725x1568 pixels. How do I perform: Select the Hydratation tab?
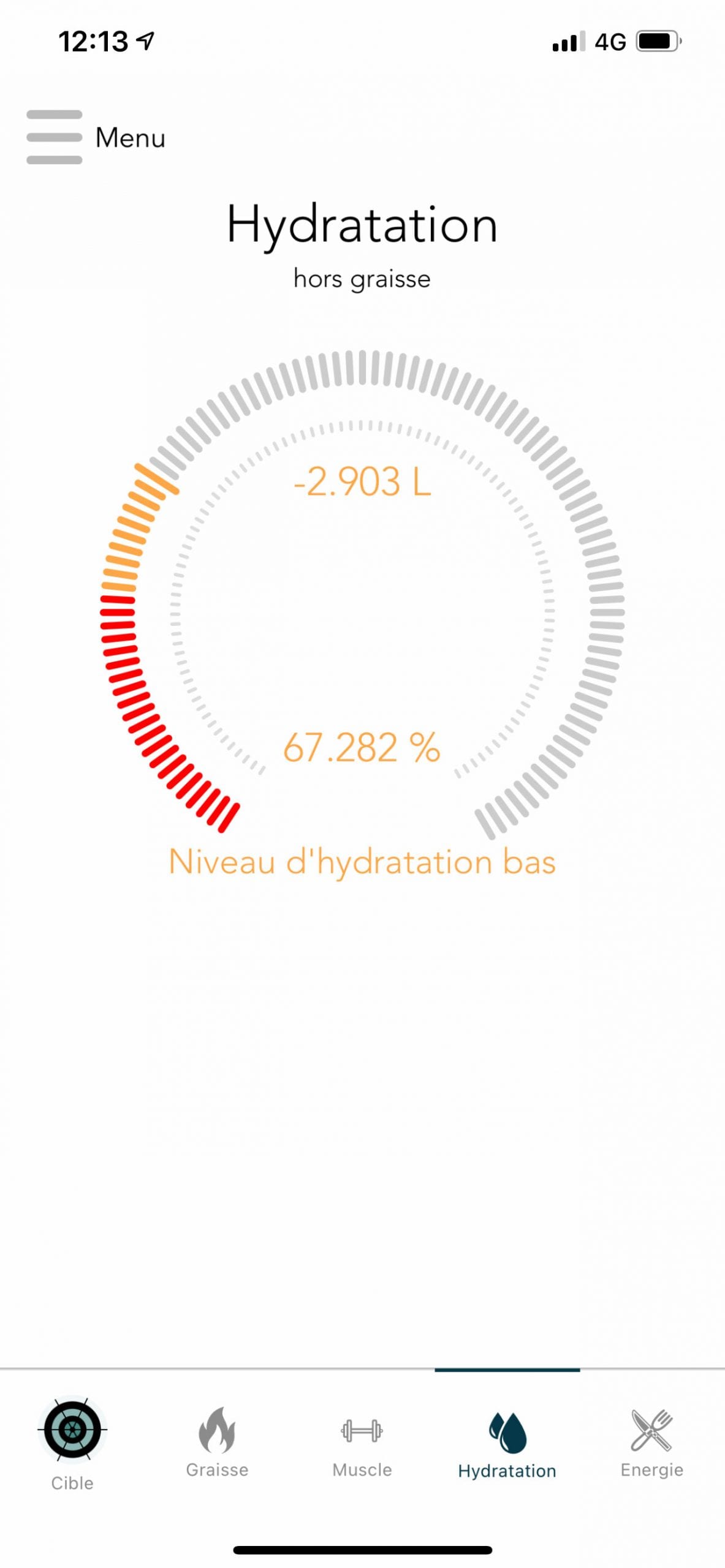coord(507,1446)
